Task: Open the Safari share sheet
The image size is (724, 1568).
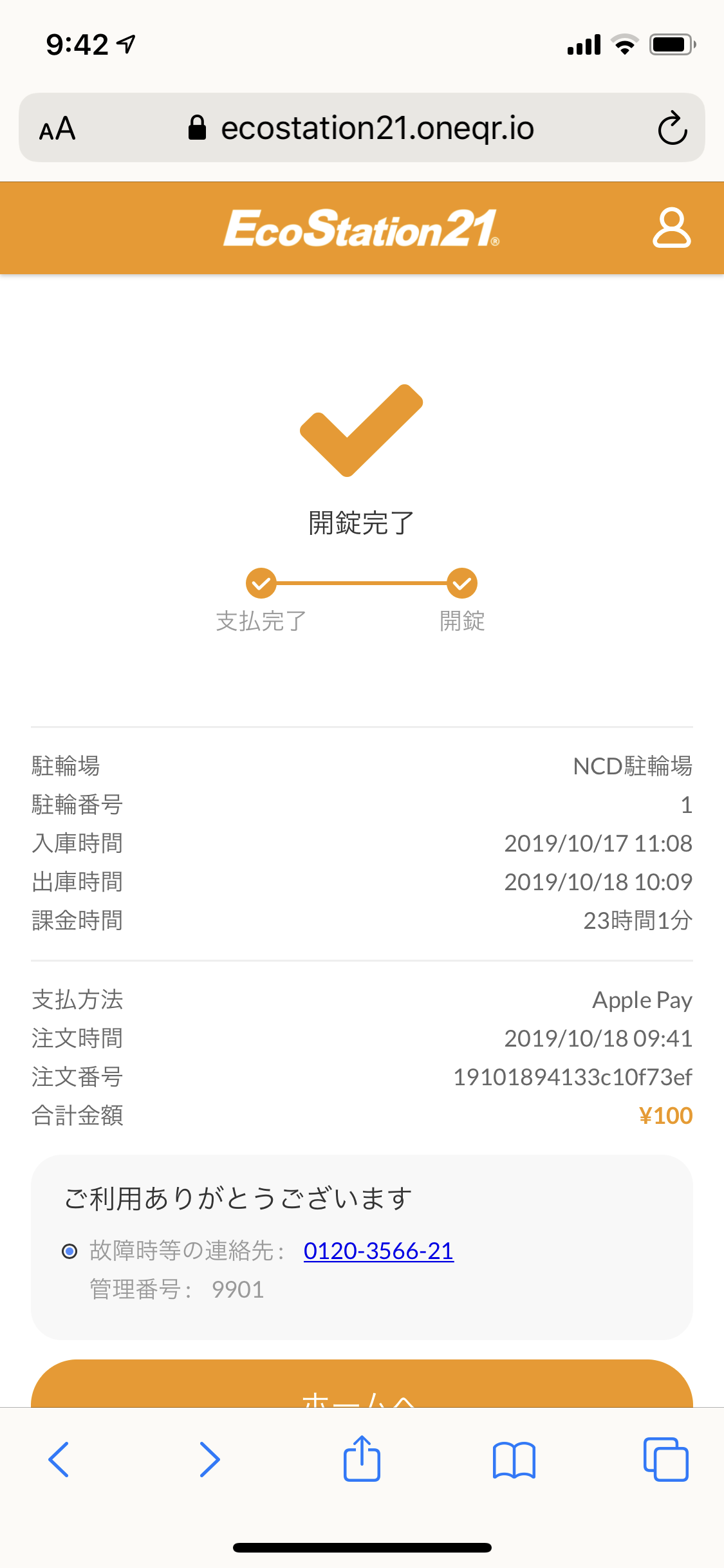Action: [362, 1458]
